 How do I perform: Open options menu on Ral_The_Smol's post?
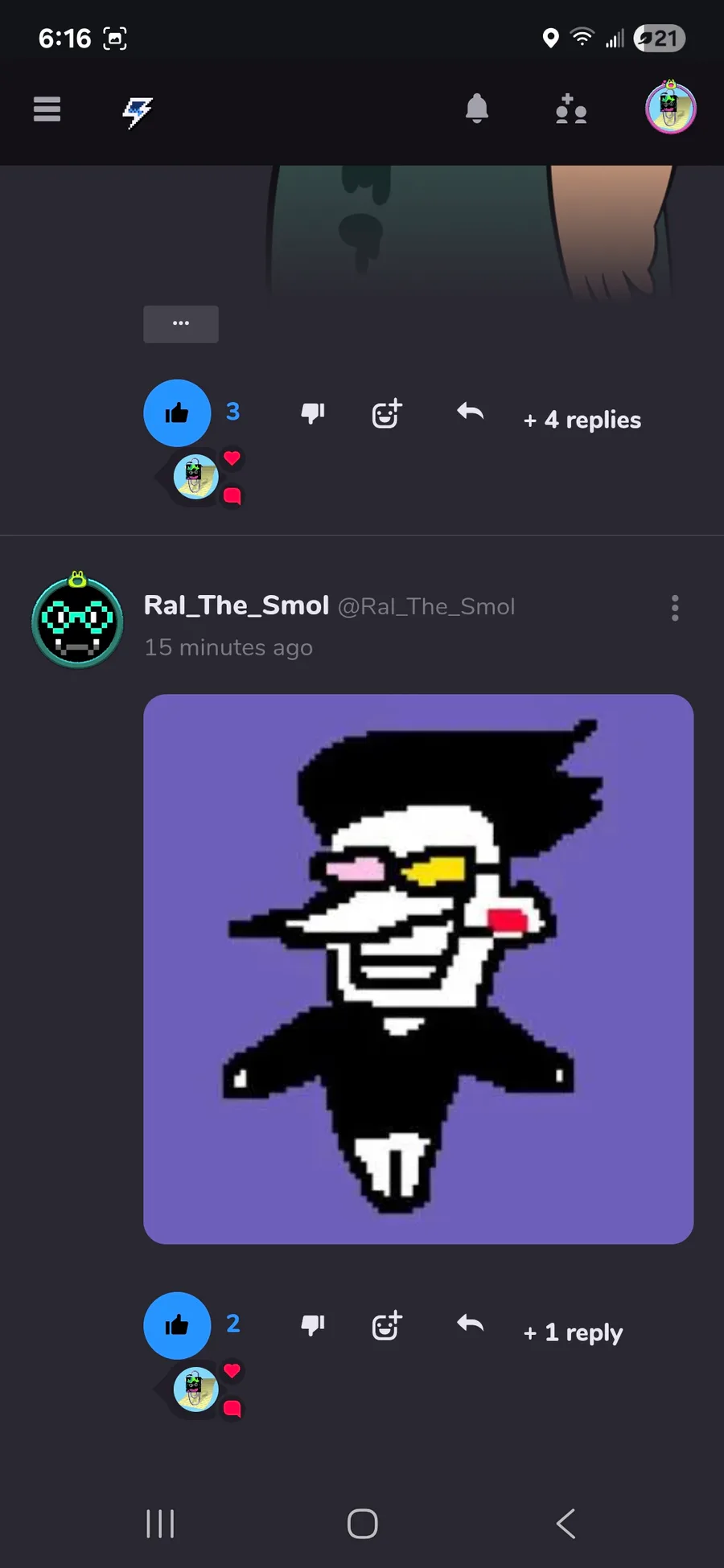tap(675, 608)
